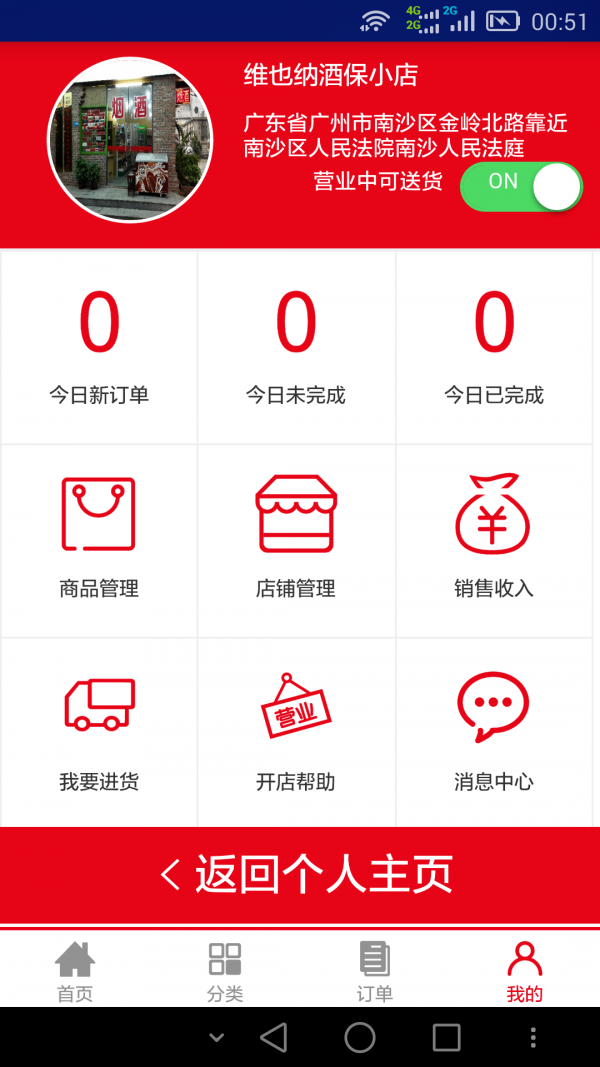View 今日已完成 orders

[494, 347]
